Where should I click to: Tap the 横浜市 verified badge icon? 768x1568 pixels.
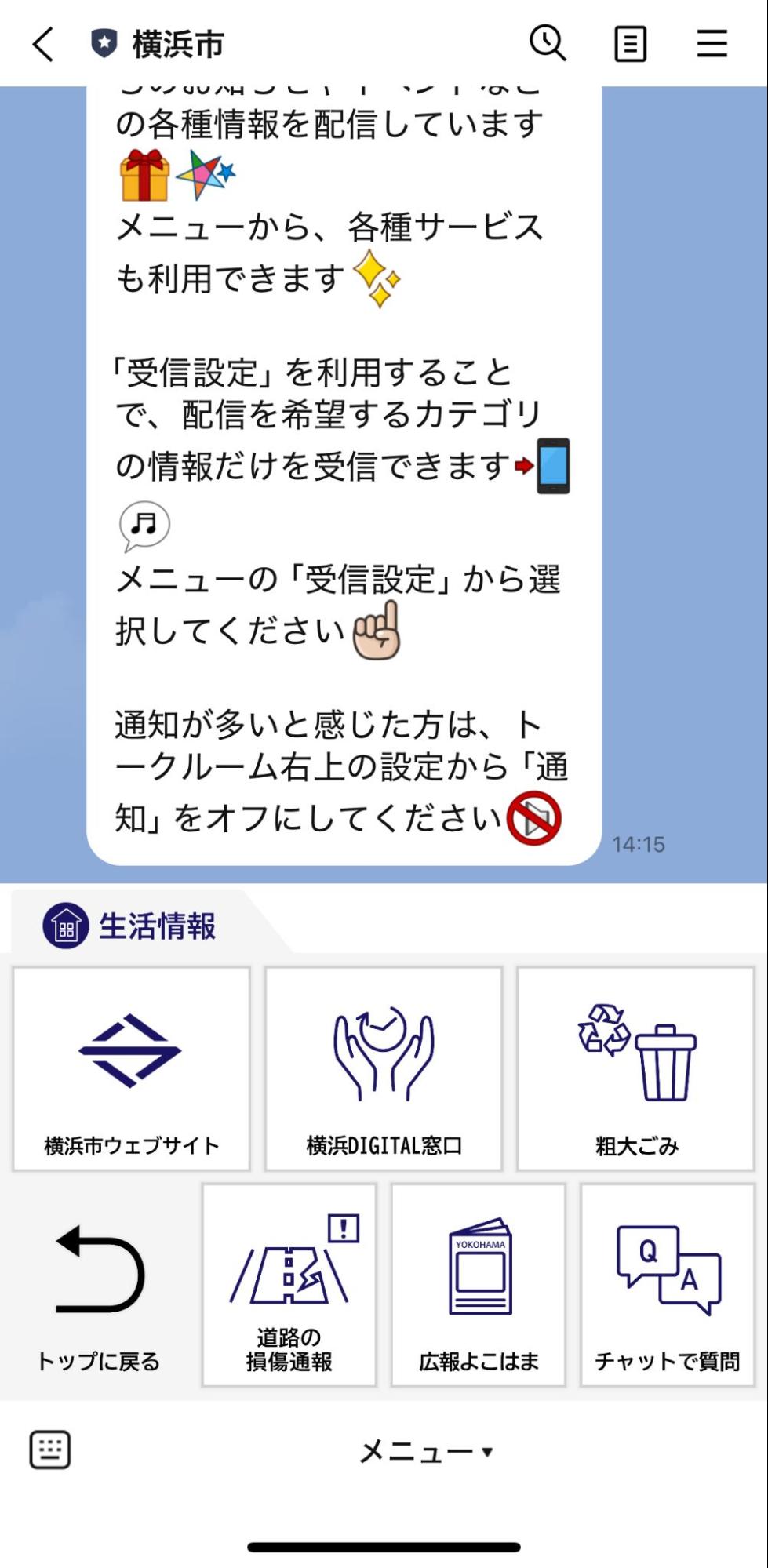point(104,45)
